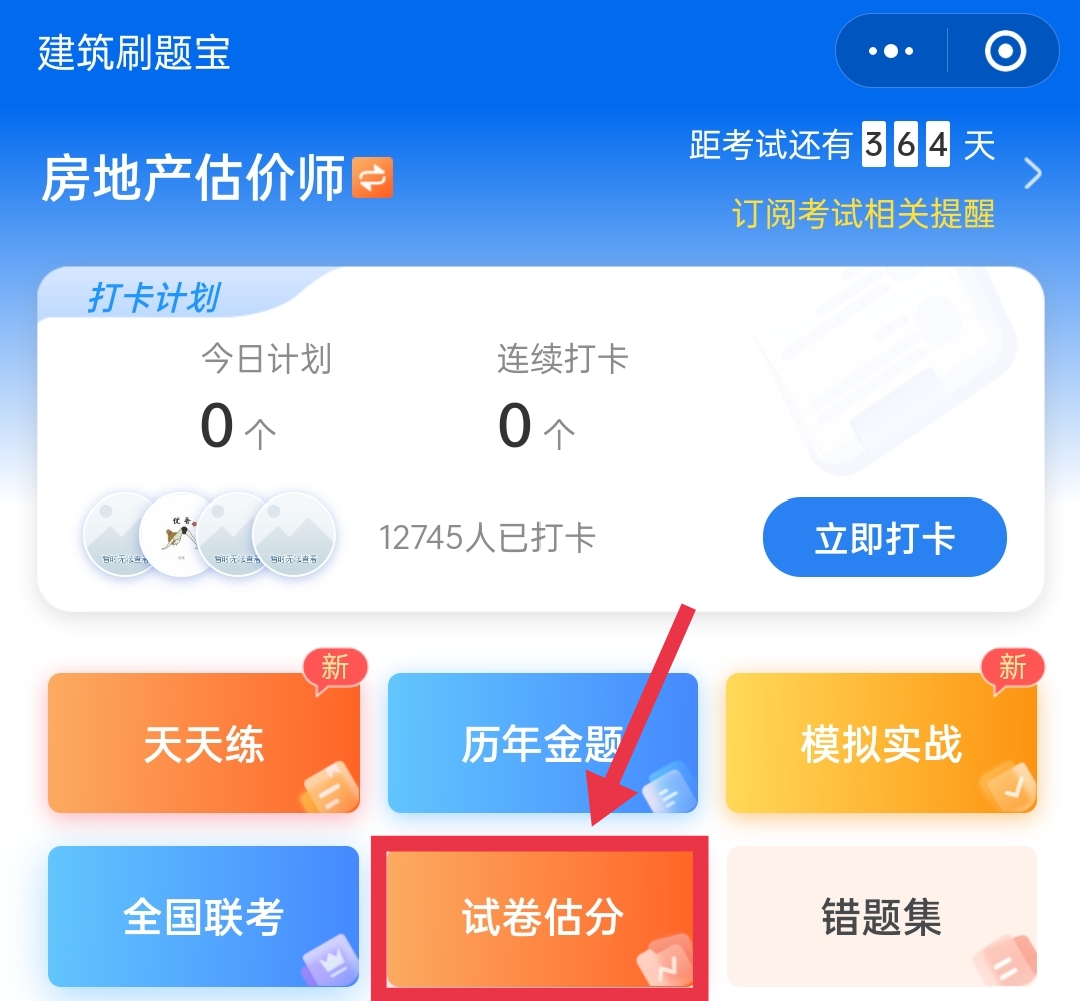
Task: Open the 天天练 daily practice card
Action: coord(204,743)
